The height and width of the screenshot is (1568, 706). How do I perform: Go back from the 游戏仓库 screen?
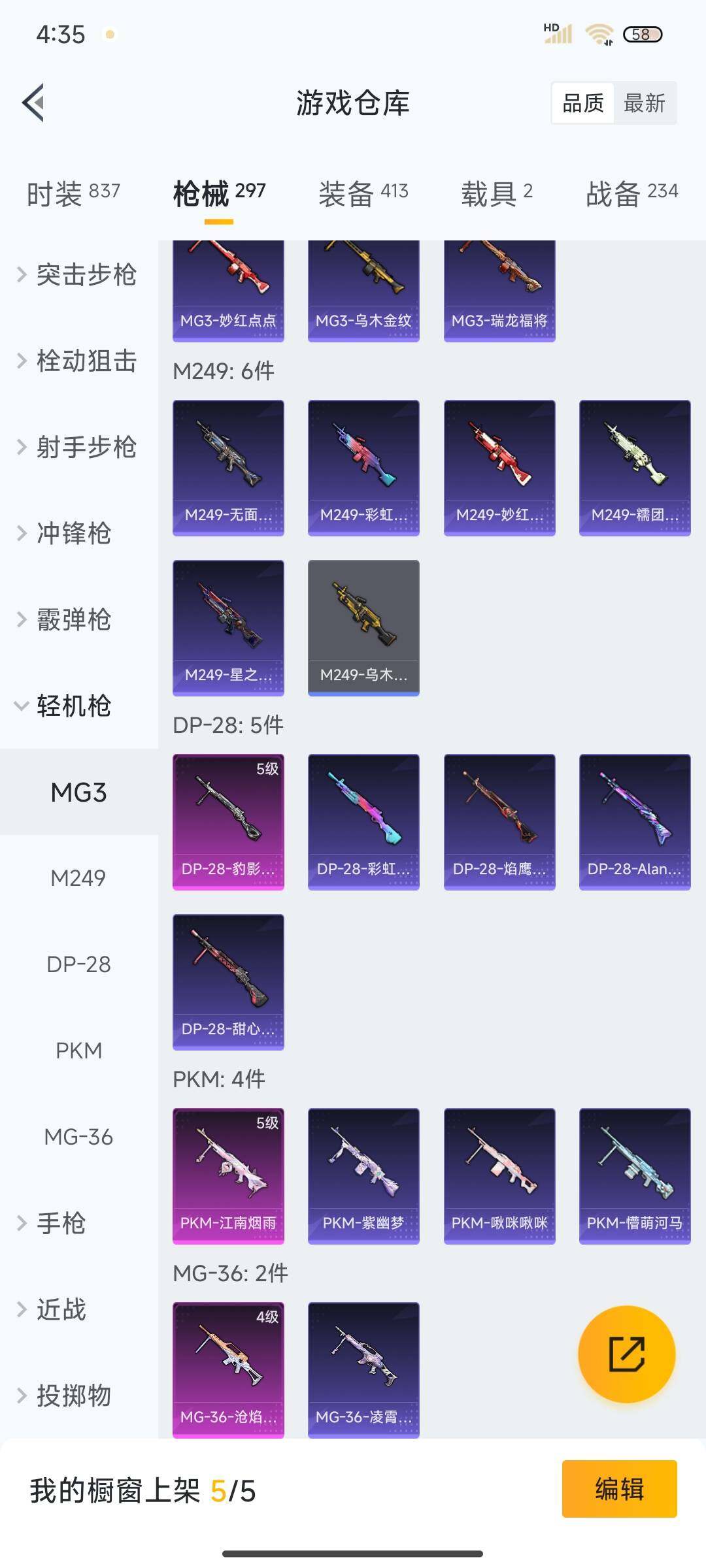click(34, 103)
